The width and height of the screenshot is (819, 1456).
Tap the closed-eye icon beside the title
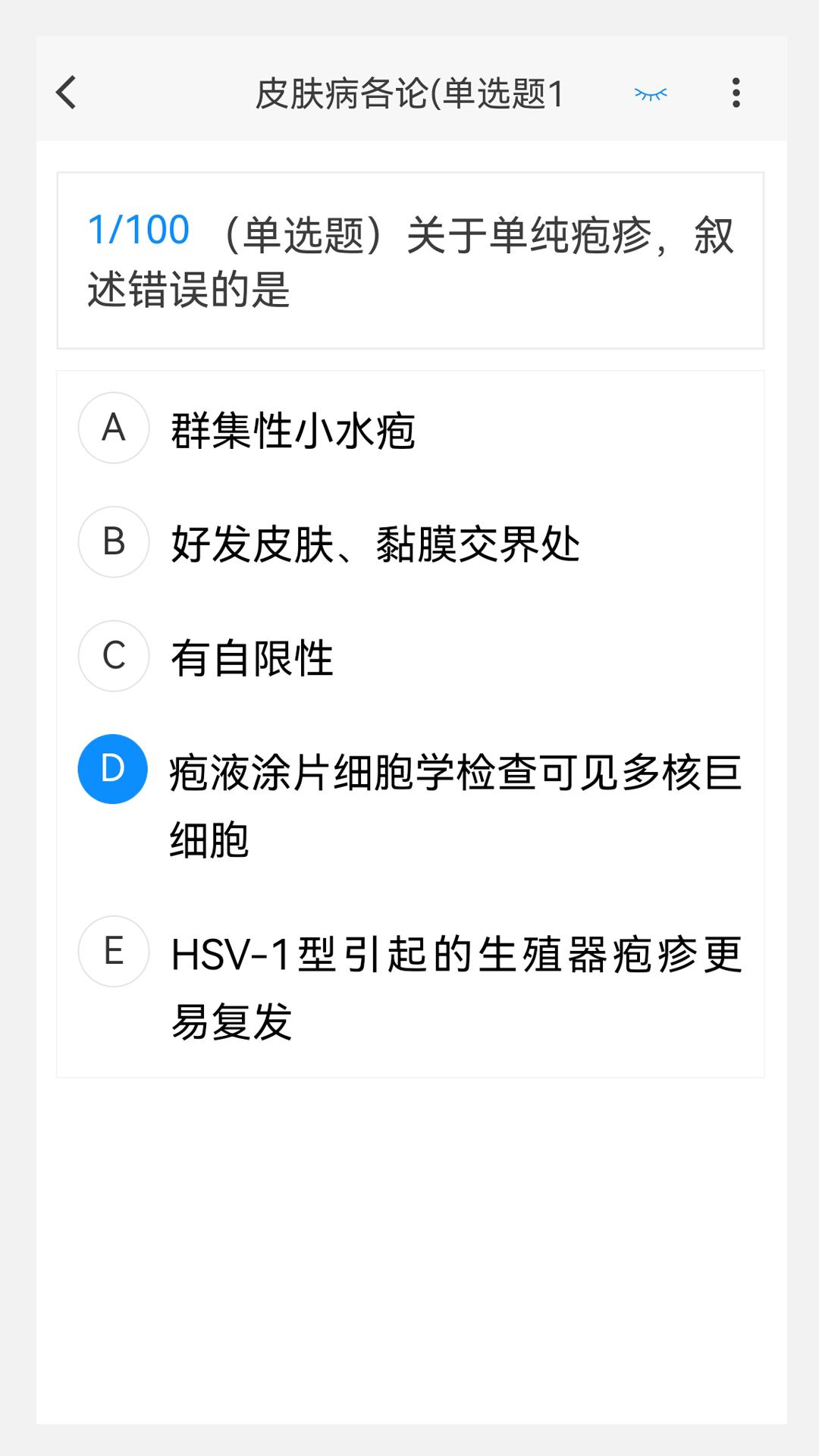(x=651, y=93)
